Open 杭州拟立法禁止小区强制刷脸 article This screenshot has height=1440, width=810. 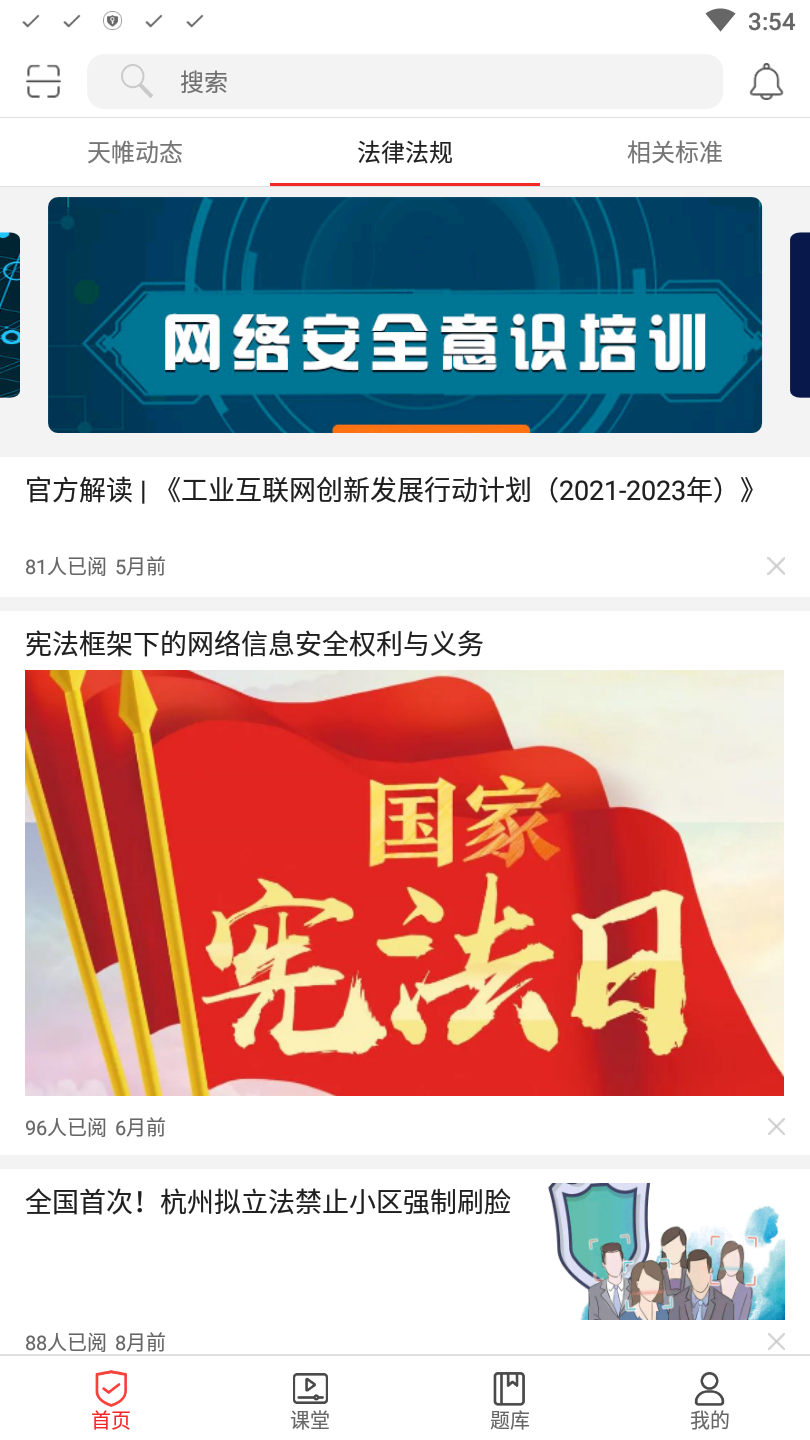coord(267,1203)
